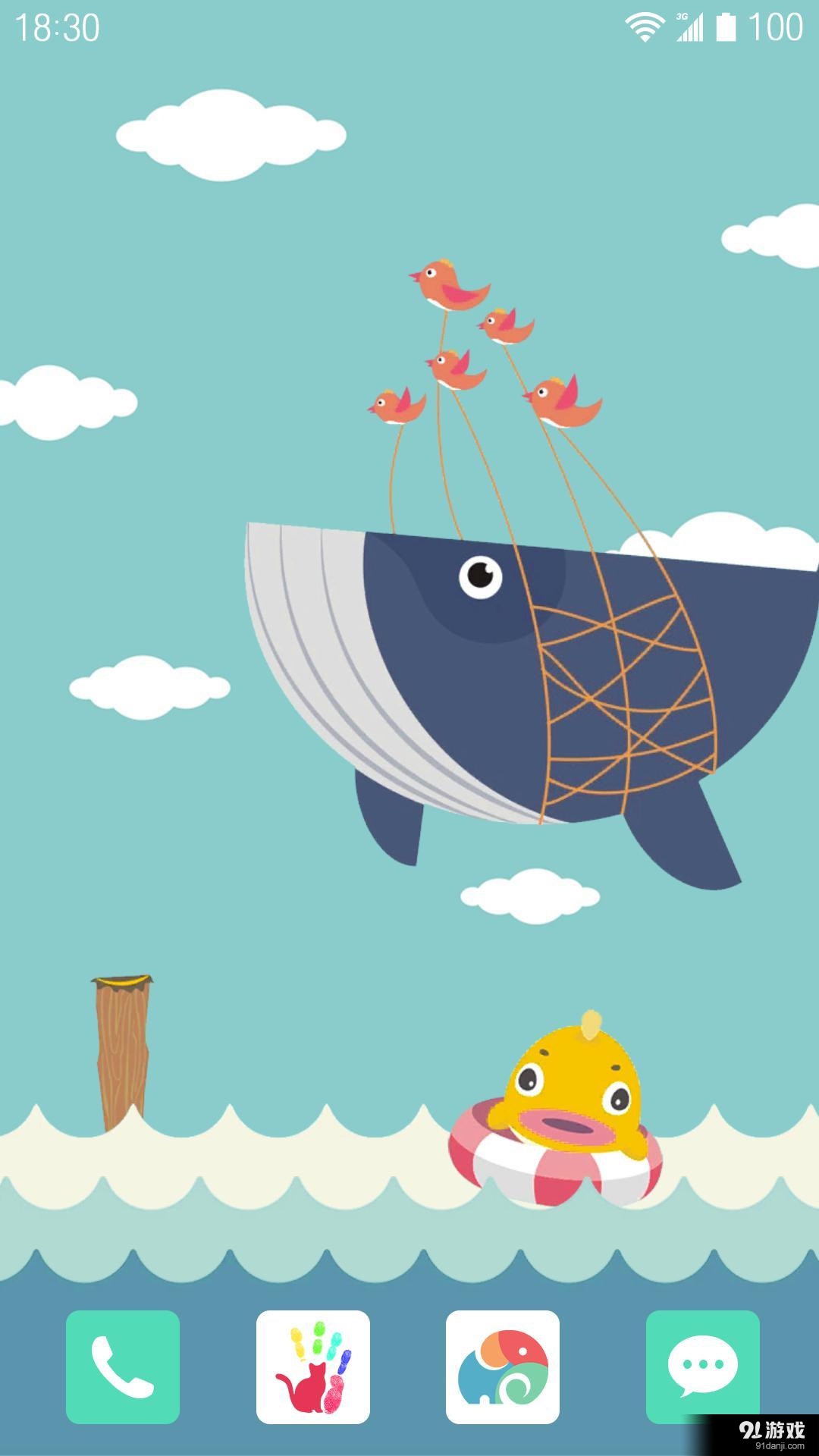Open the Phone dialer app
This screenshot has width=819, height=1456.
(x=123, y=1367)
